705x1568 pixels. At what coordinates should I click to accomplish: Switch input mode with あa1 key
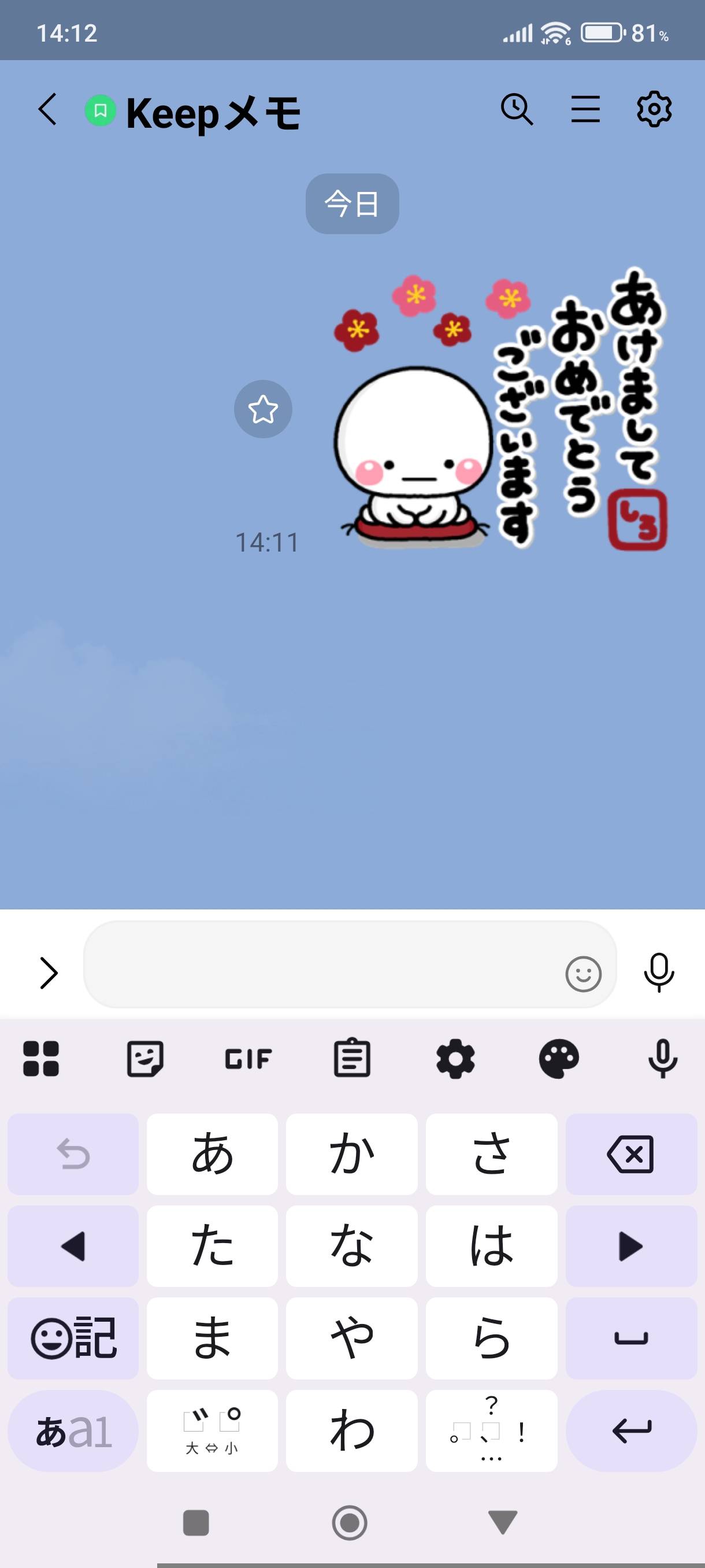point(73,1430)
